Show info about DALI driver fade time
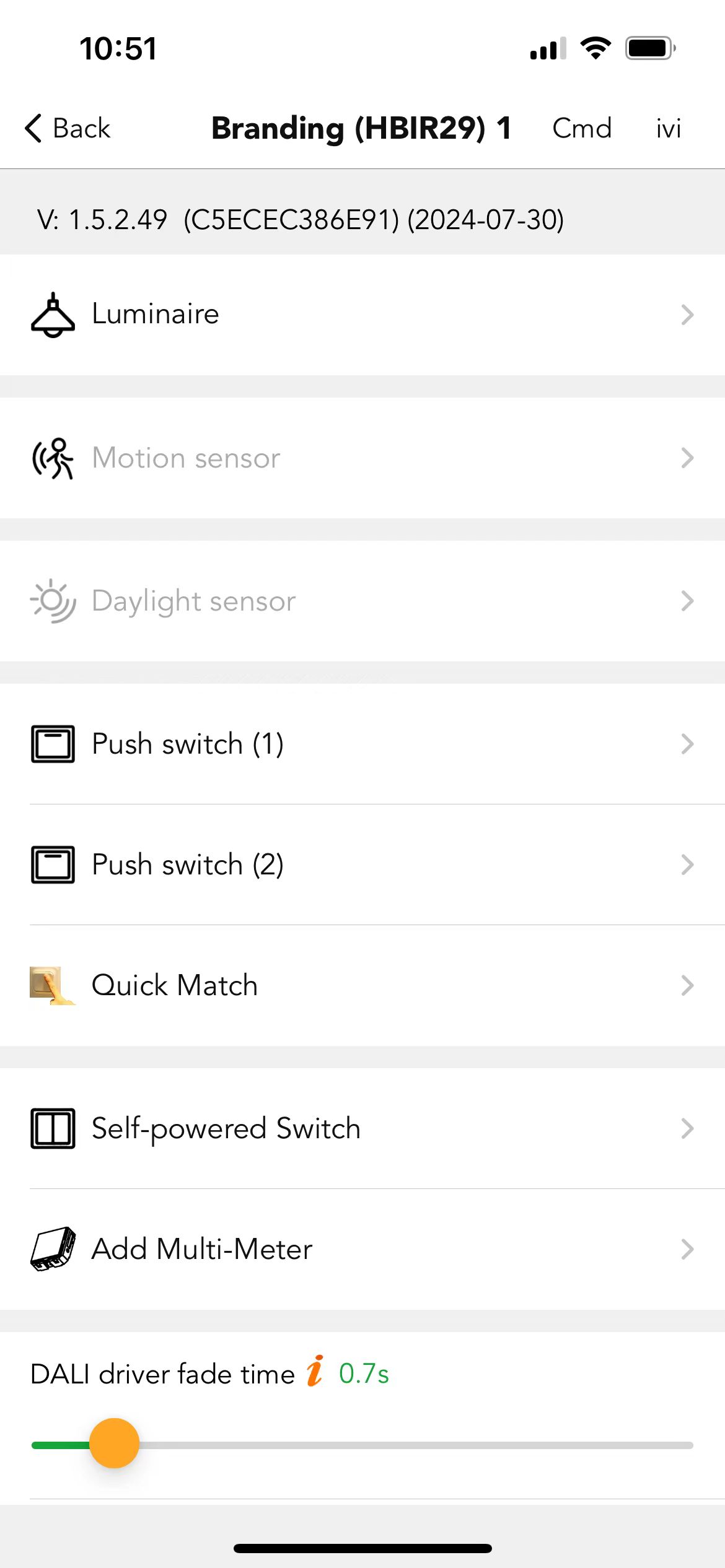Viewport: 725px width, 1568px height. (315, 1372)
